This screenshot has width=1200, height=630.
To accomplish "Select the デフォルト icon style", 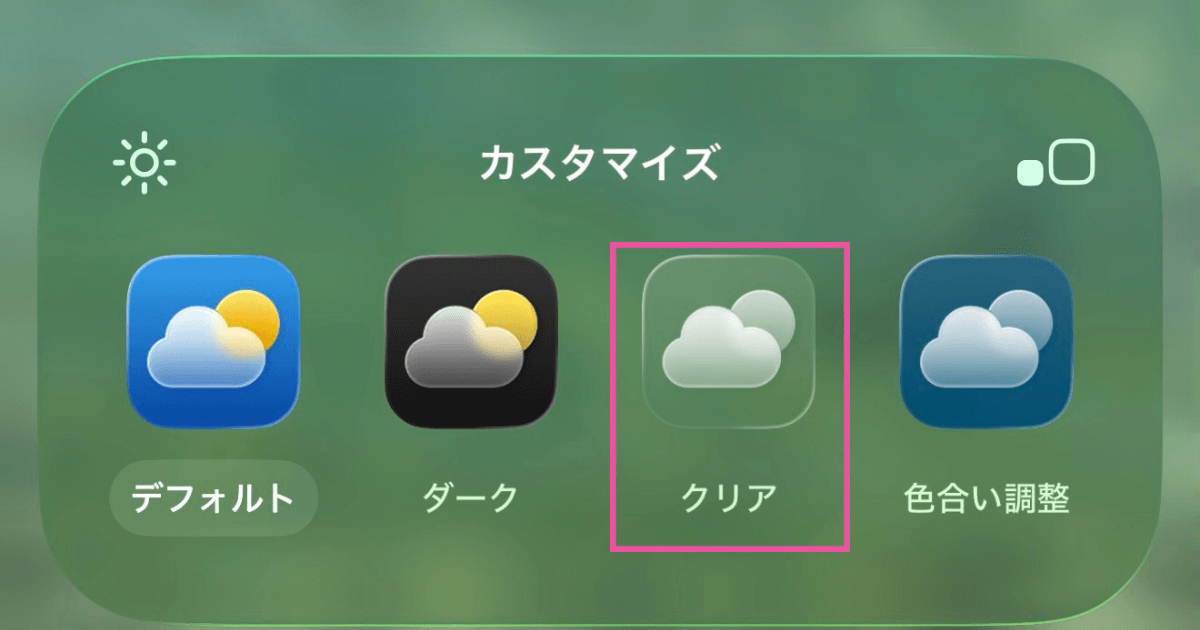I will (213, 341).
